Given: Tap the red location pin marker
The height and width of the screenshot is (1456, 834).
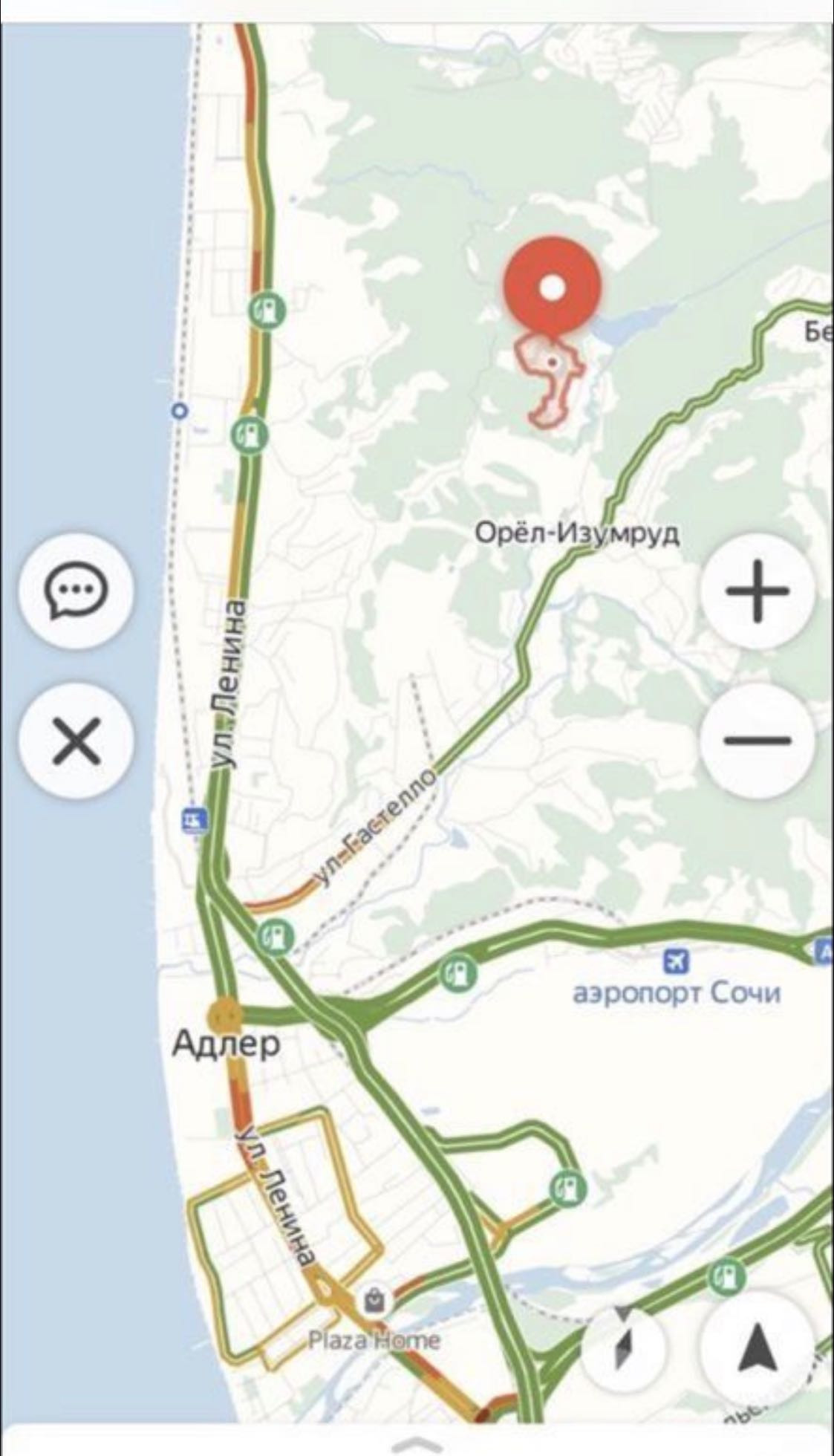Looking at the screenshot, I should point(552,287).
